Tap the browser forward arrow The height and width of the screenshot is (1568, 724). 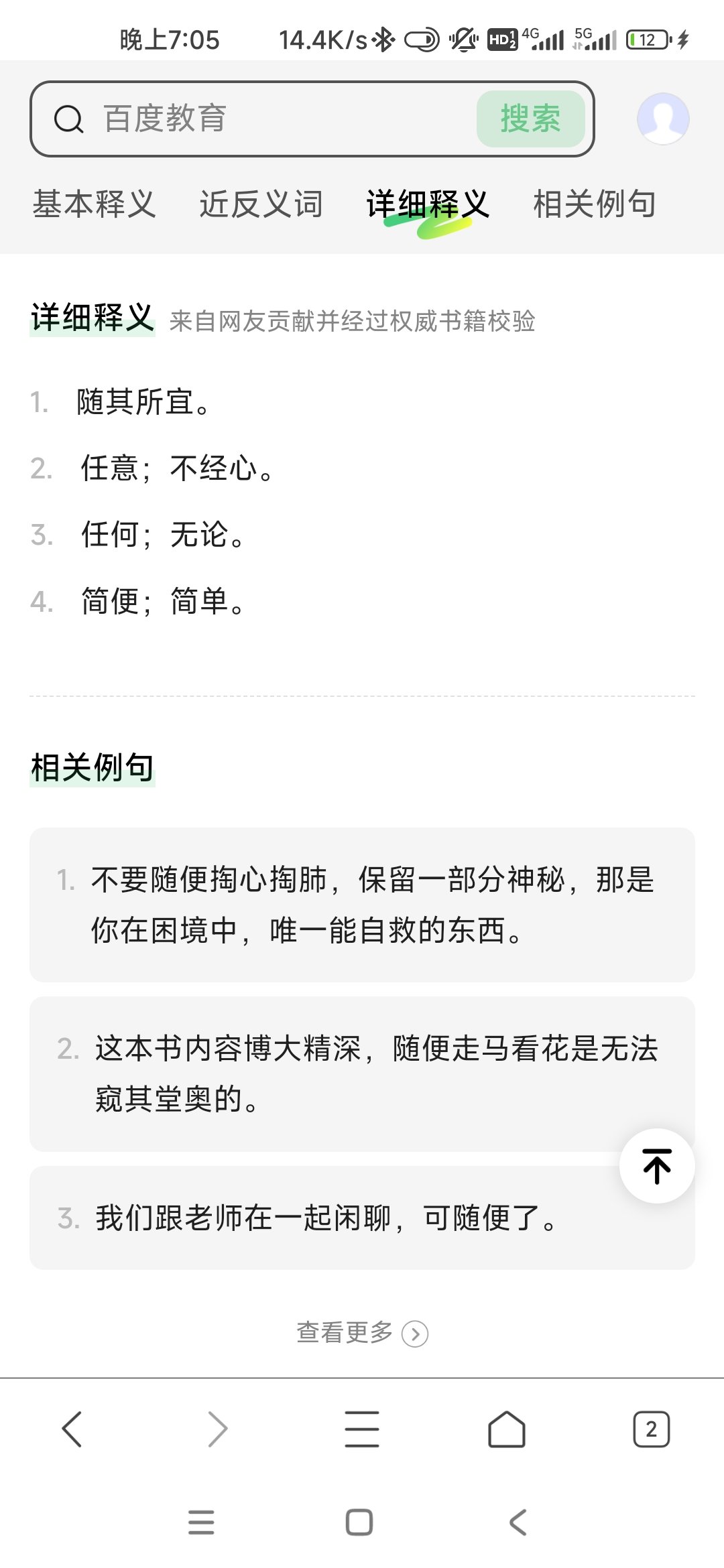point(217,1429)
